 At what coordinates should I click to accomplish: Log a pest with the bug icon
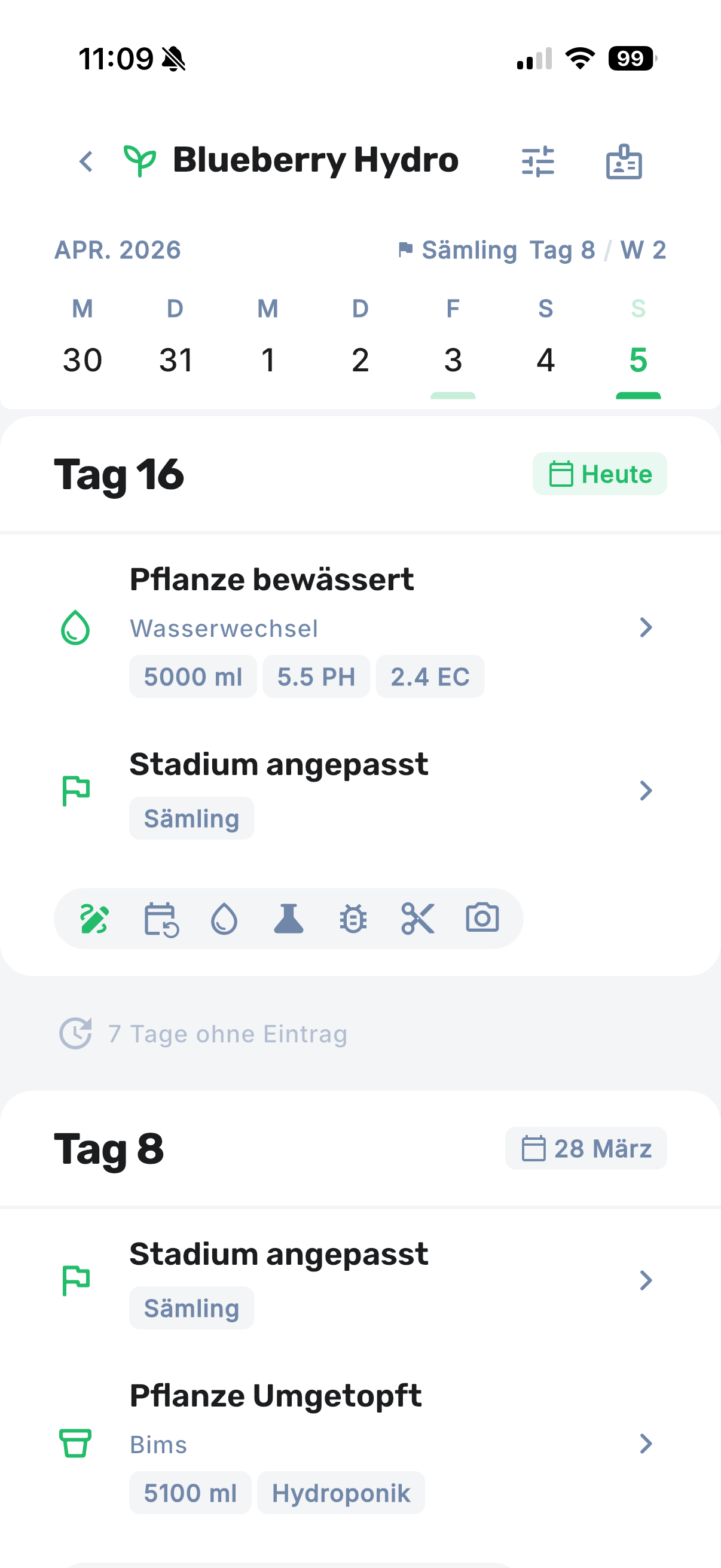(x=353, y=919)
